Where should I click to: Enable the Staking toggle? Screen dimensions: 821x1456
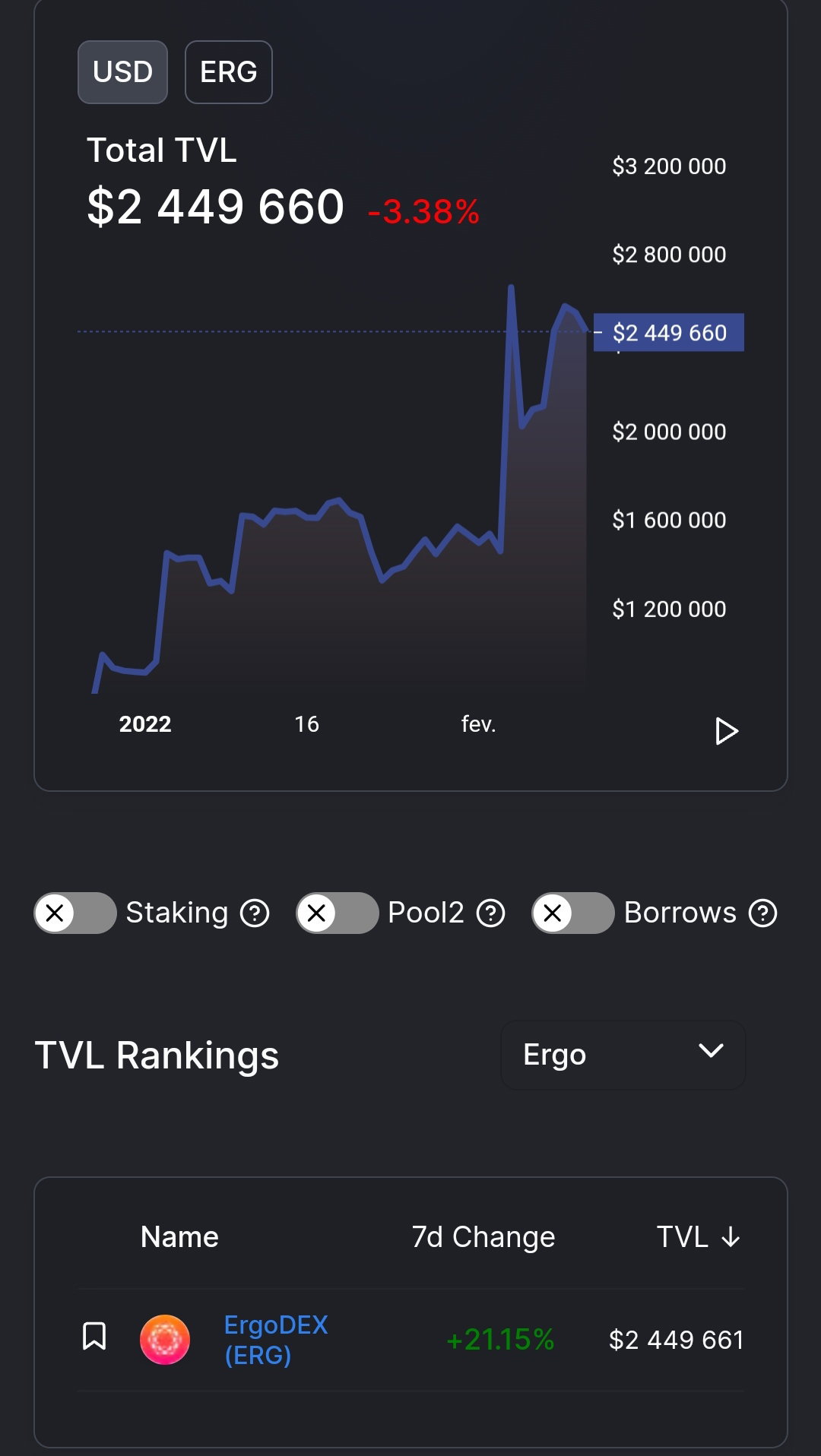[x=75, y=913]
